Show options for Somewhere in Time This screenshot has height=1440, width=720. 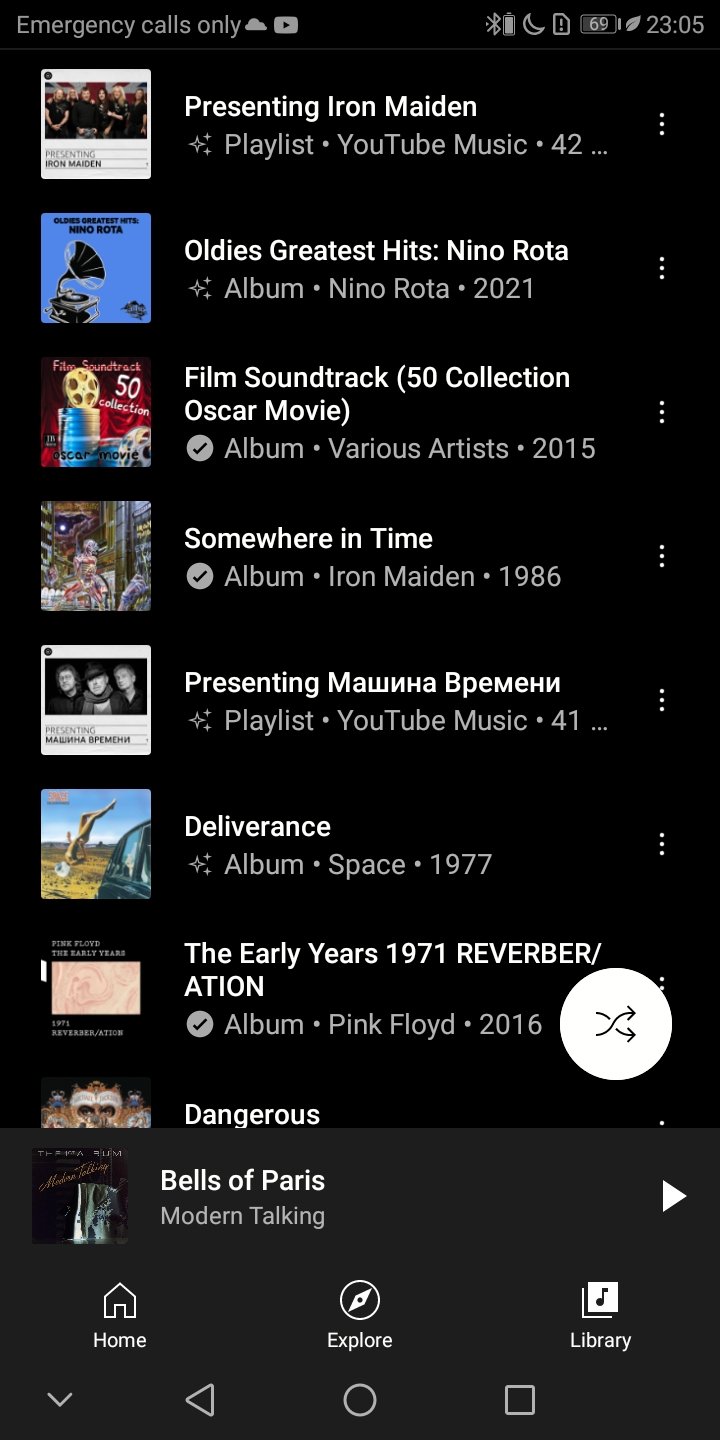tap(661, 556)
